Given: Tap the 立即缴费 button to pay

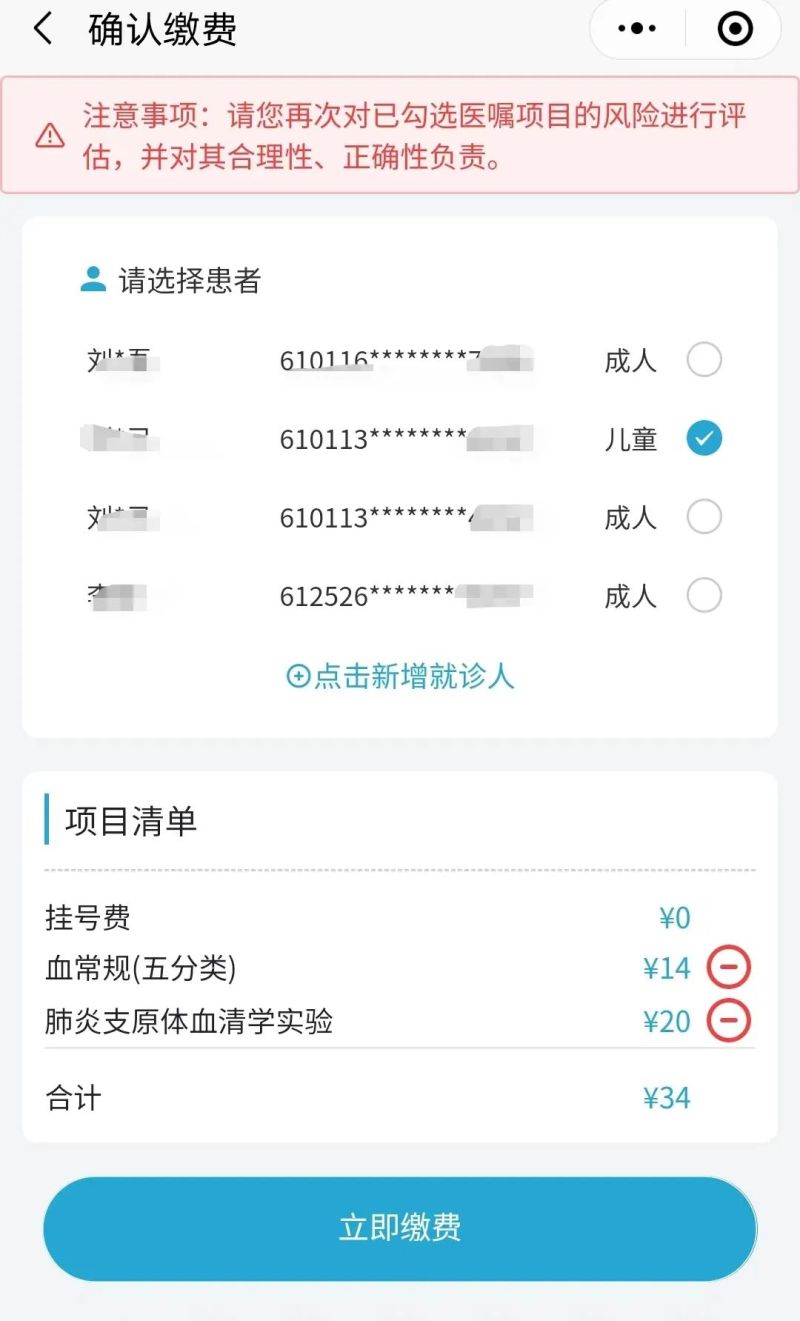Looking at the screenshot, I should pos(400,1228).
